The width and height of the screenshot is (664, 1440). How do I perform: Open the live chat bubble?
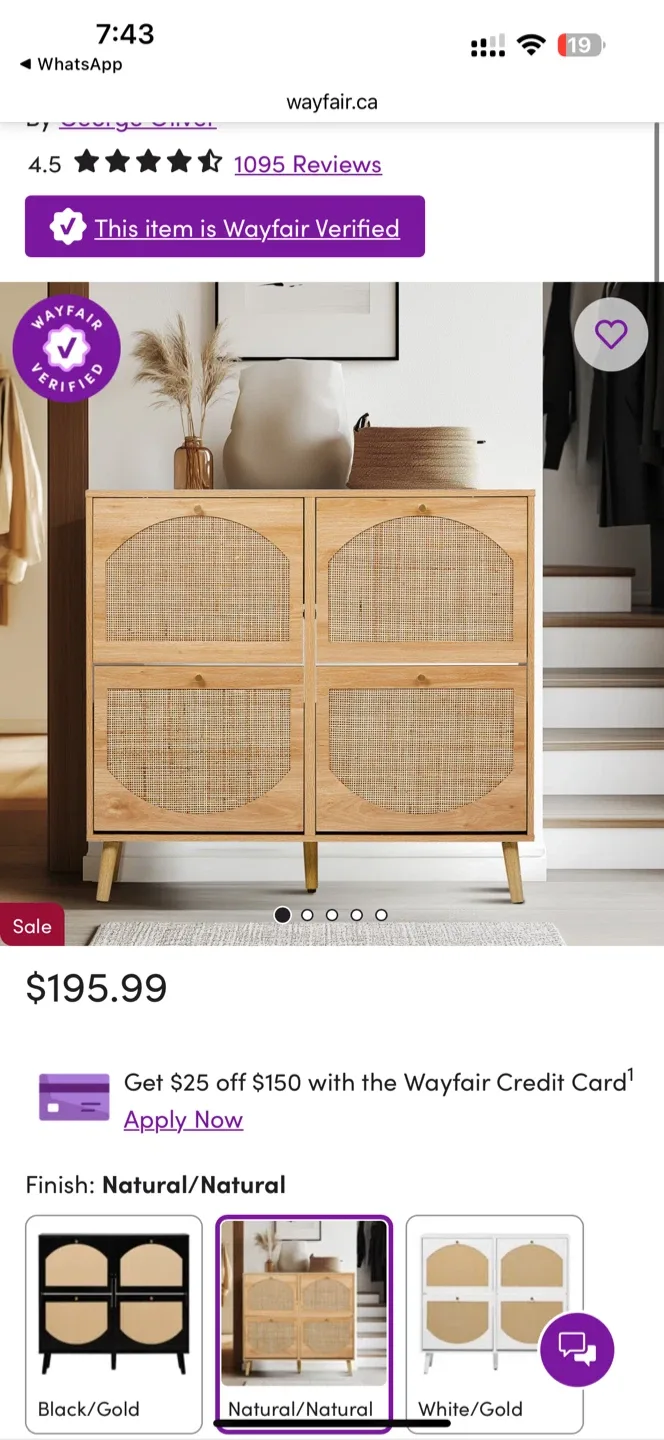coord(576,1349)
